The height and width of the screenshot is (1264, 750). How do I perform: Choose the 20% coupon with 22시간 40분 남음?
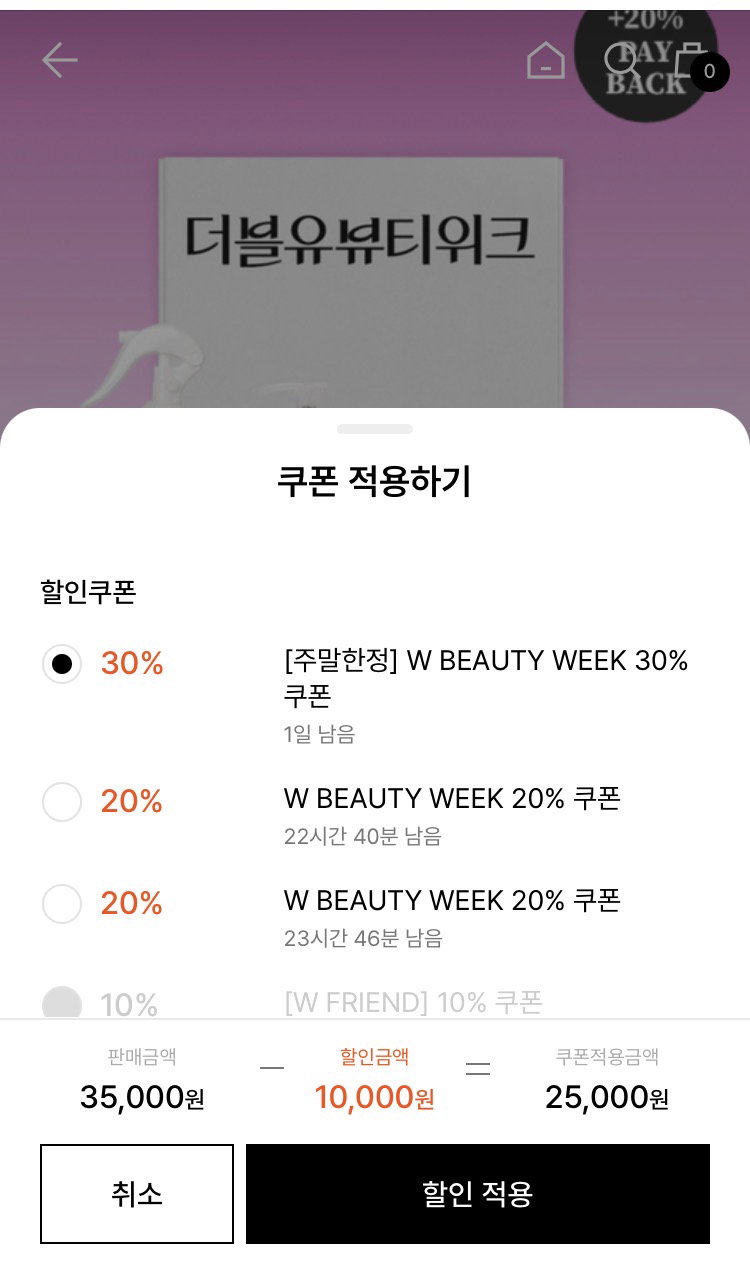[x=62, y=802]
